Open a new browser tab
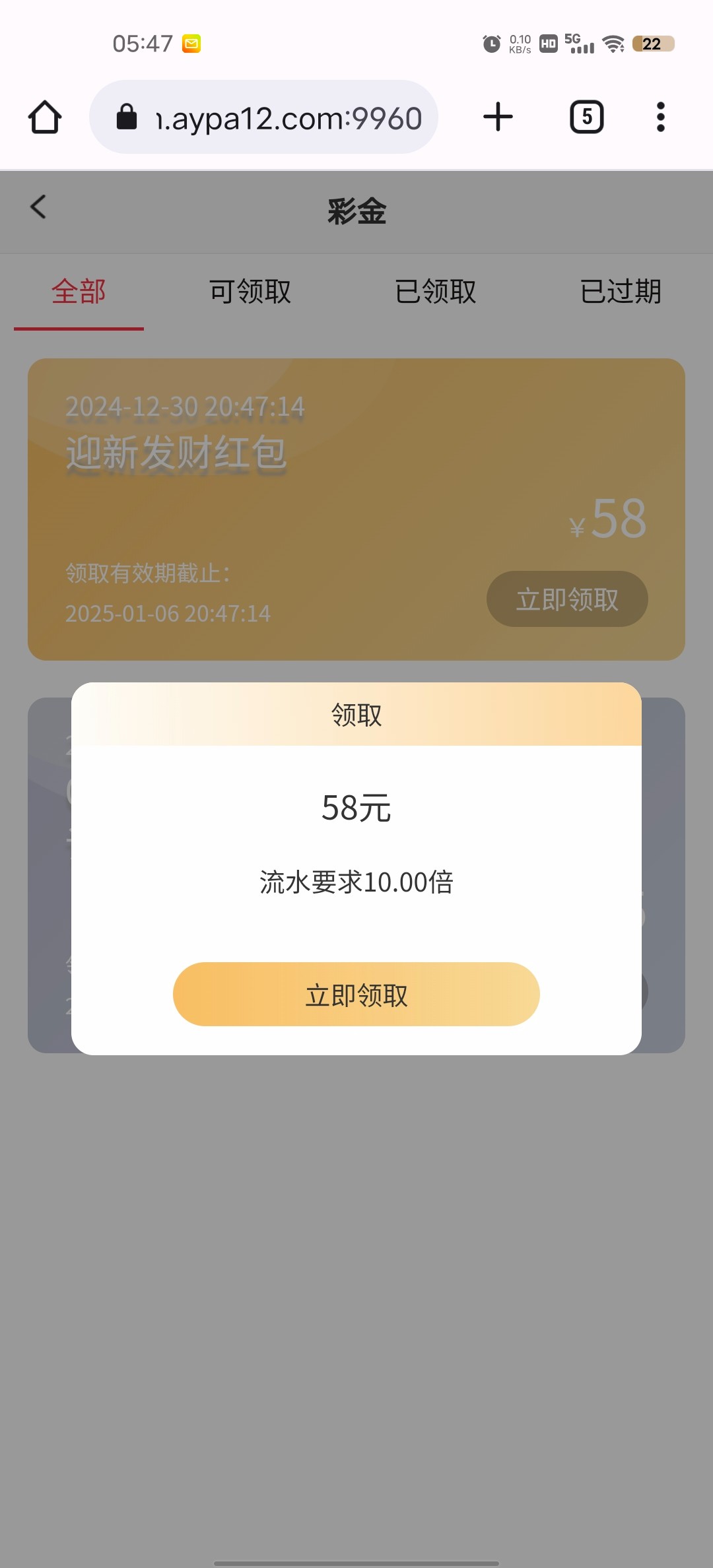 498,117
